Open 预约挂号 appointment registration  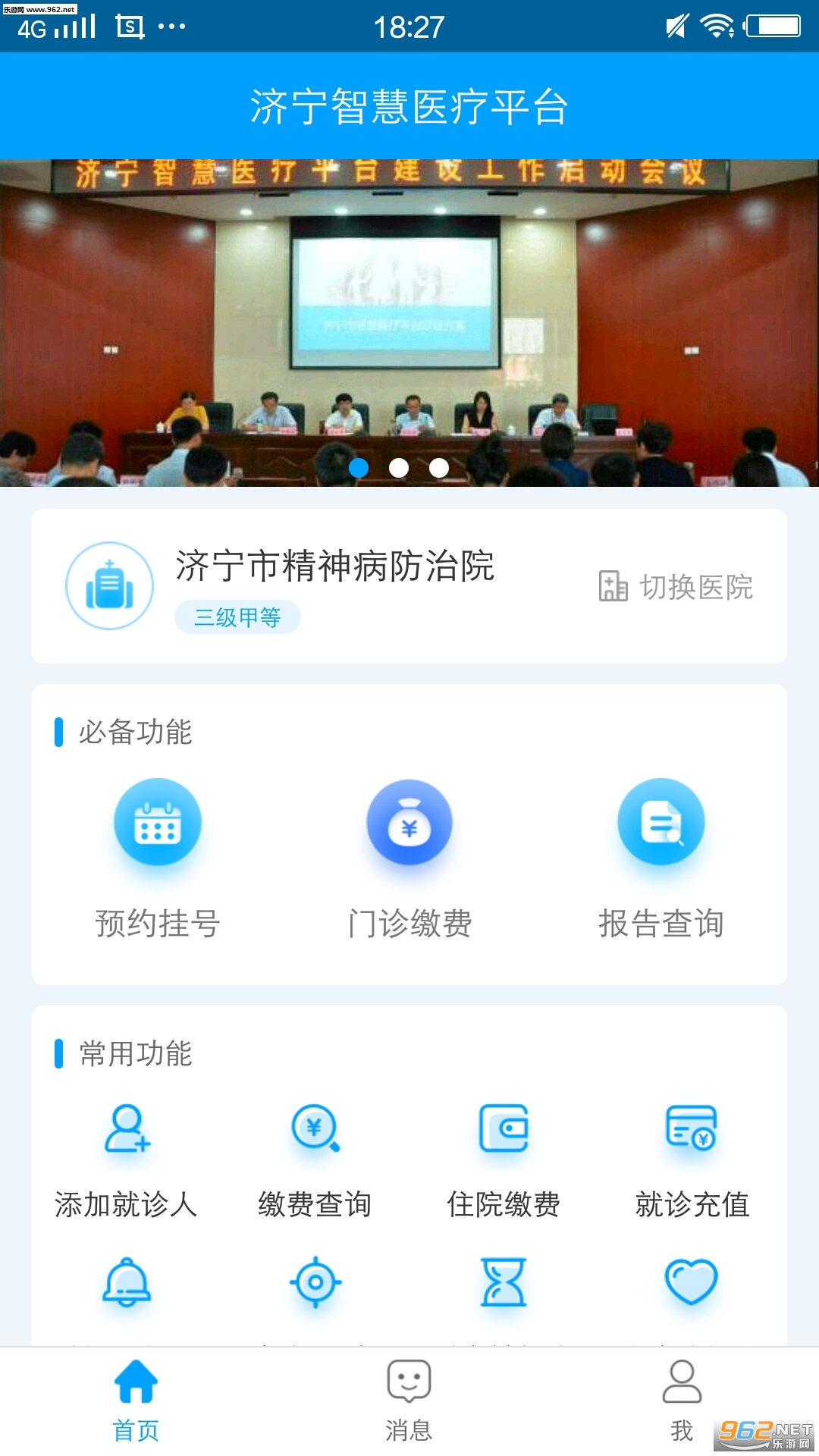158,858
